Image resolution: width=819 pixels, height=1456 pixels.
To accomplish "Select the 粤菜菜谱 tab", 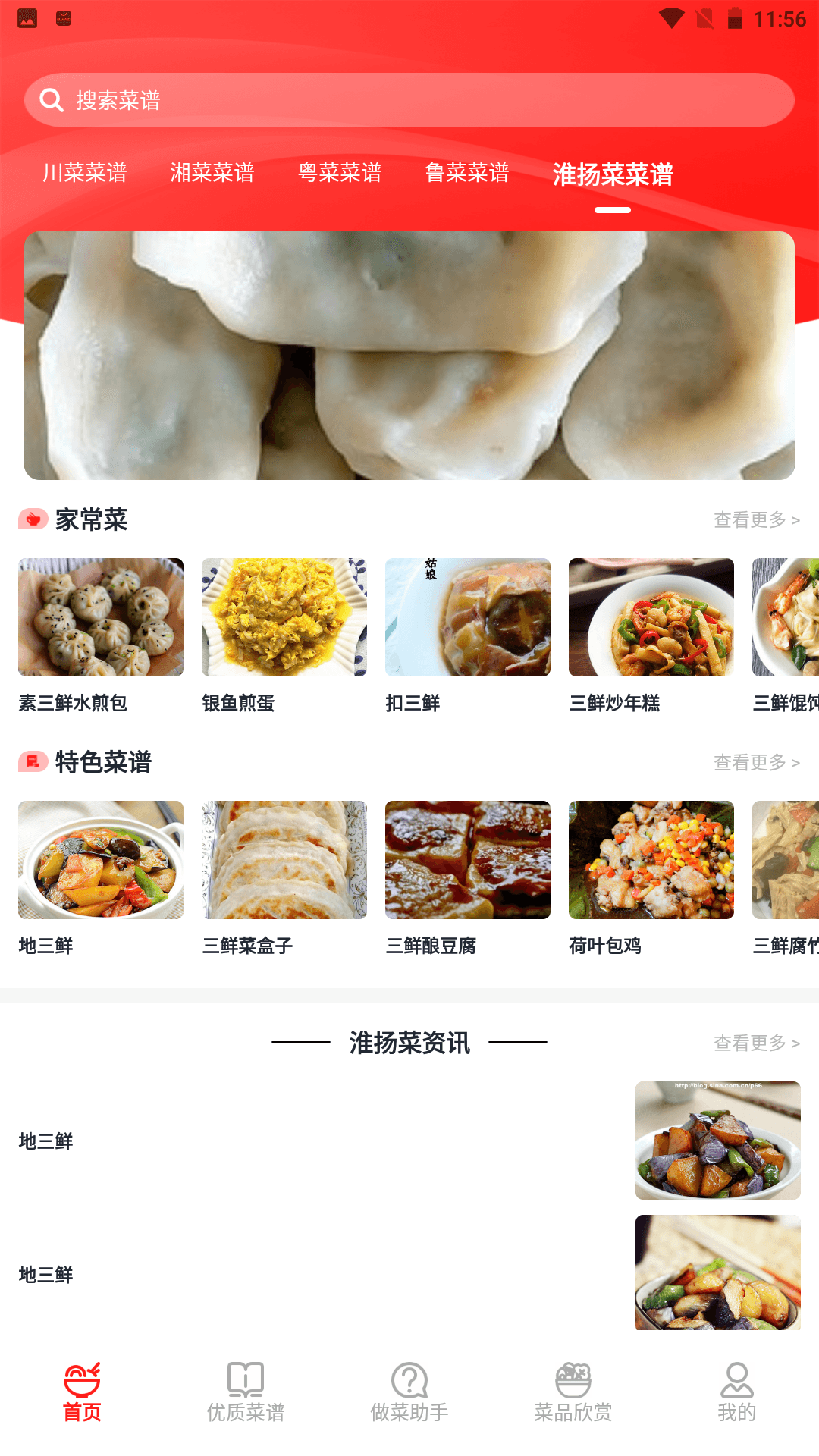I will coord(340,173).
